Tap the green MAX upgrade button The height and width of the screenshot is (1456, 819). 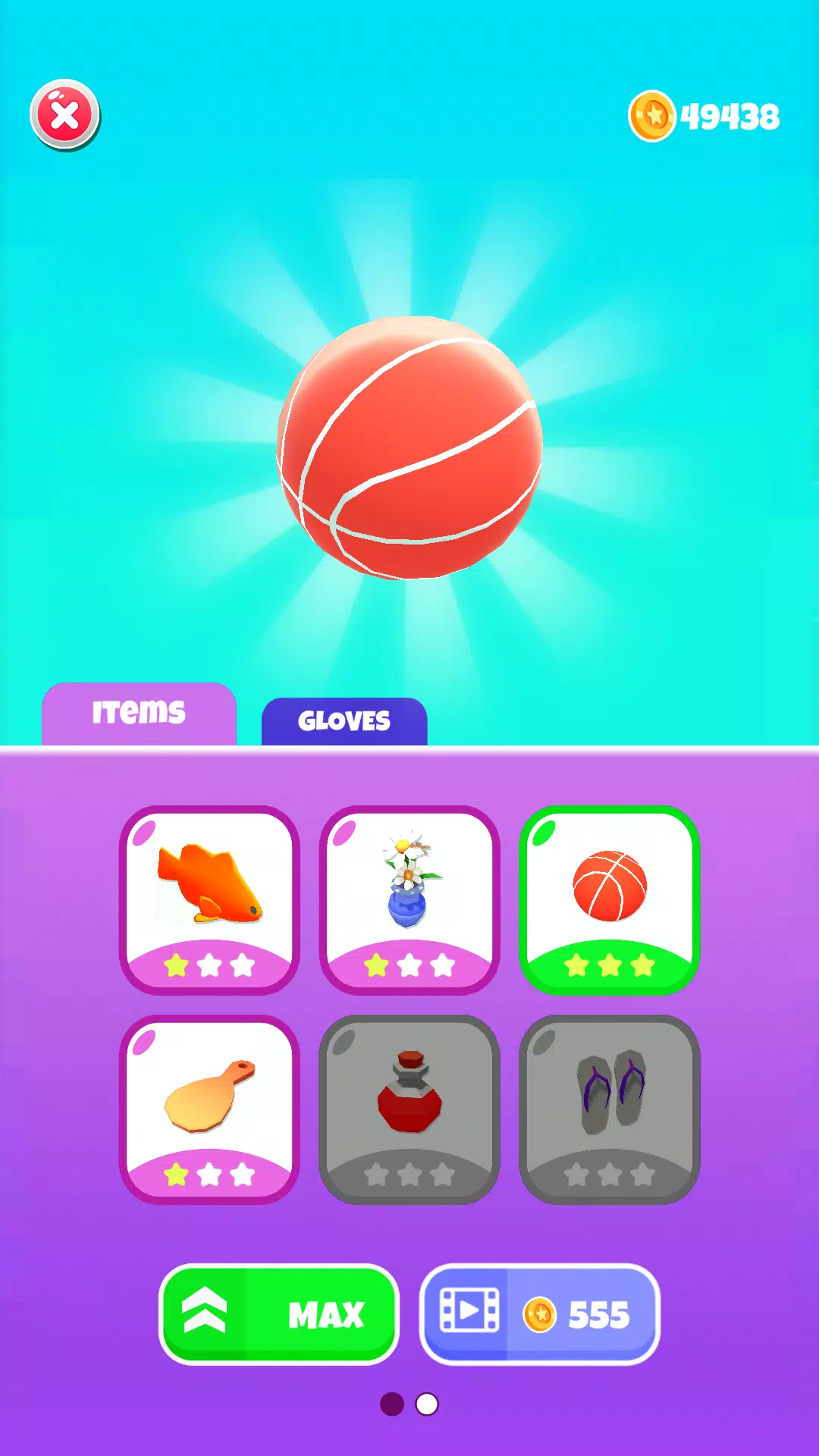(279, 1314)
